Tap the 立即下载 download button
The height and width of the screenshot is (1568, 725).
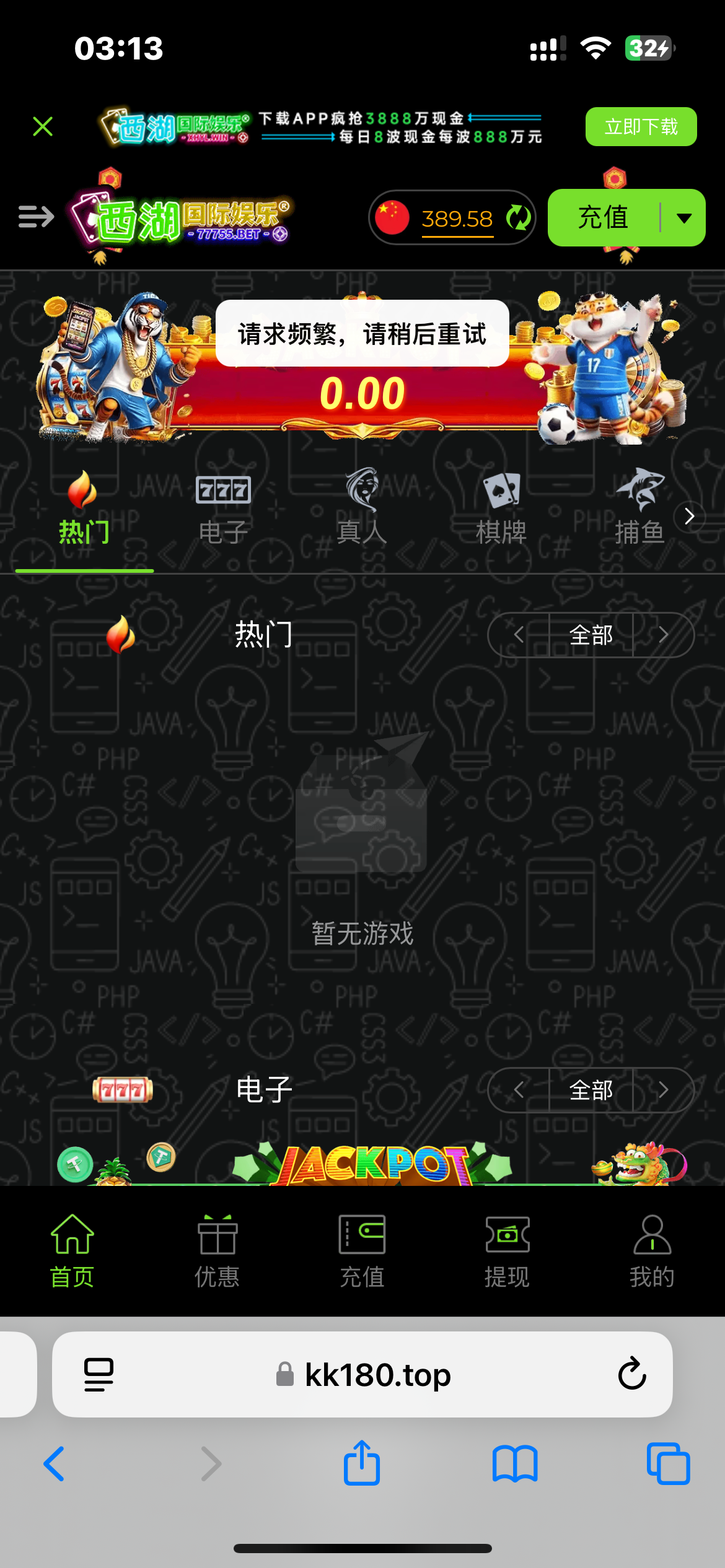click(641, 127)
